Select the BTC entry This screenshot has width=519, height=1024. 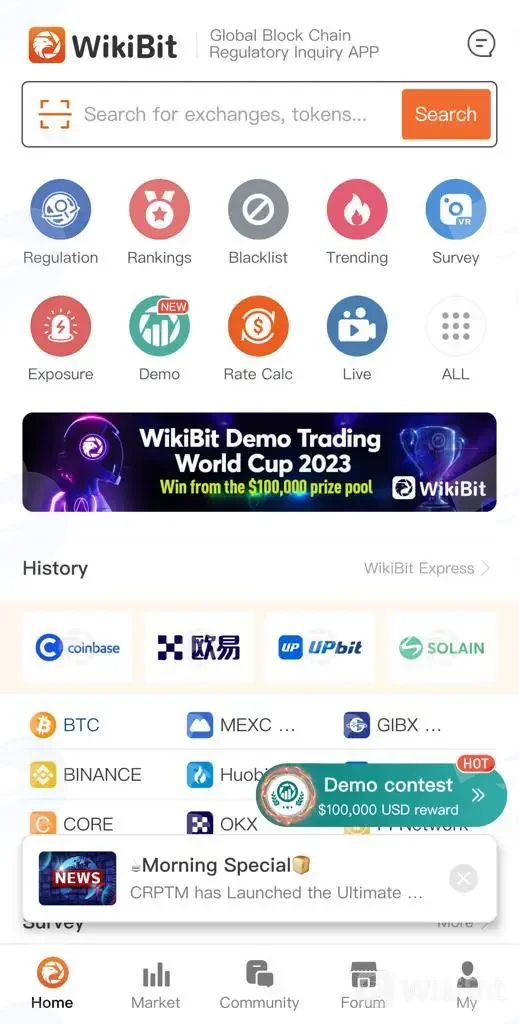click(x=65, y=725)
